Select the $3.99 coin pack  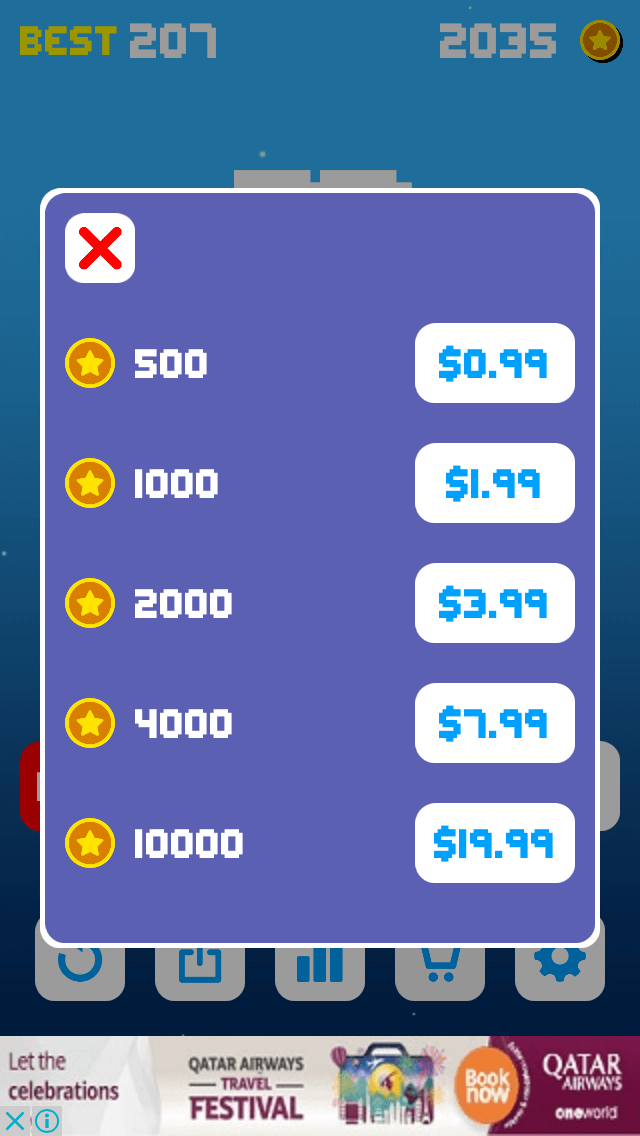494,603
